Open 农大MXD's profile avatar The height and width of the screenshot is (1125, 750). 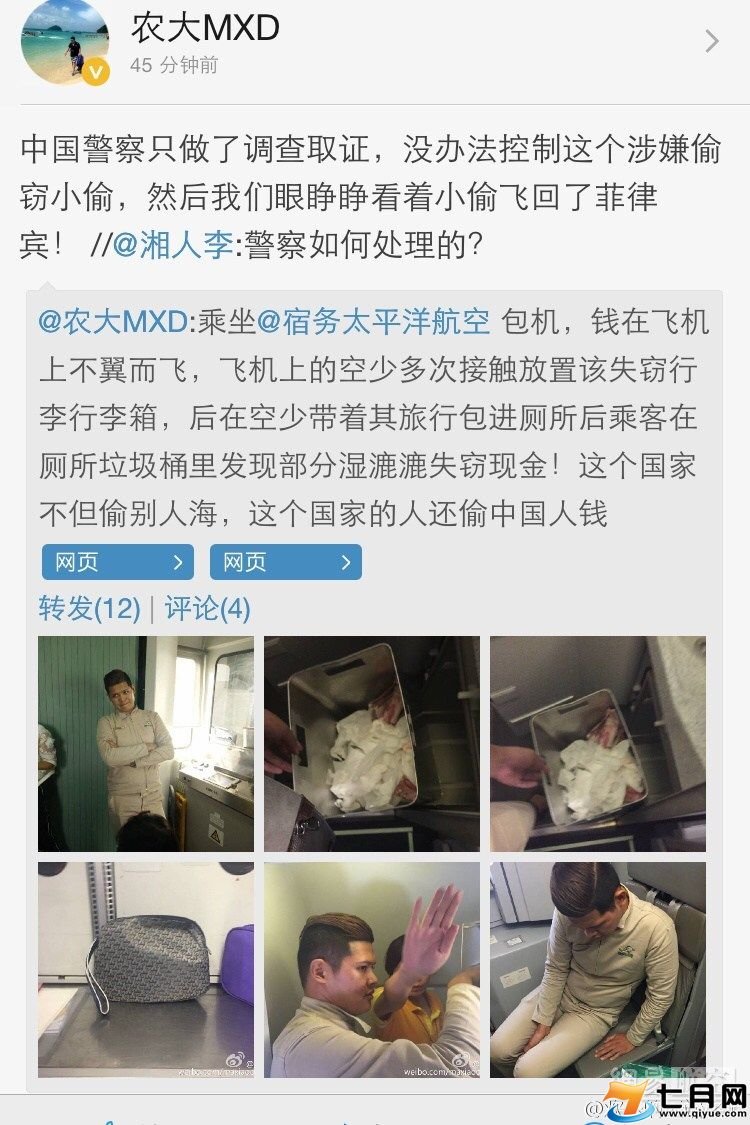coord(65,41)
